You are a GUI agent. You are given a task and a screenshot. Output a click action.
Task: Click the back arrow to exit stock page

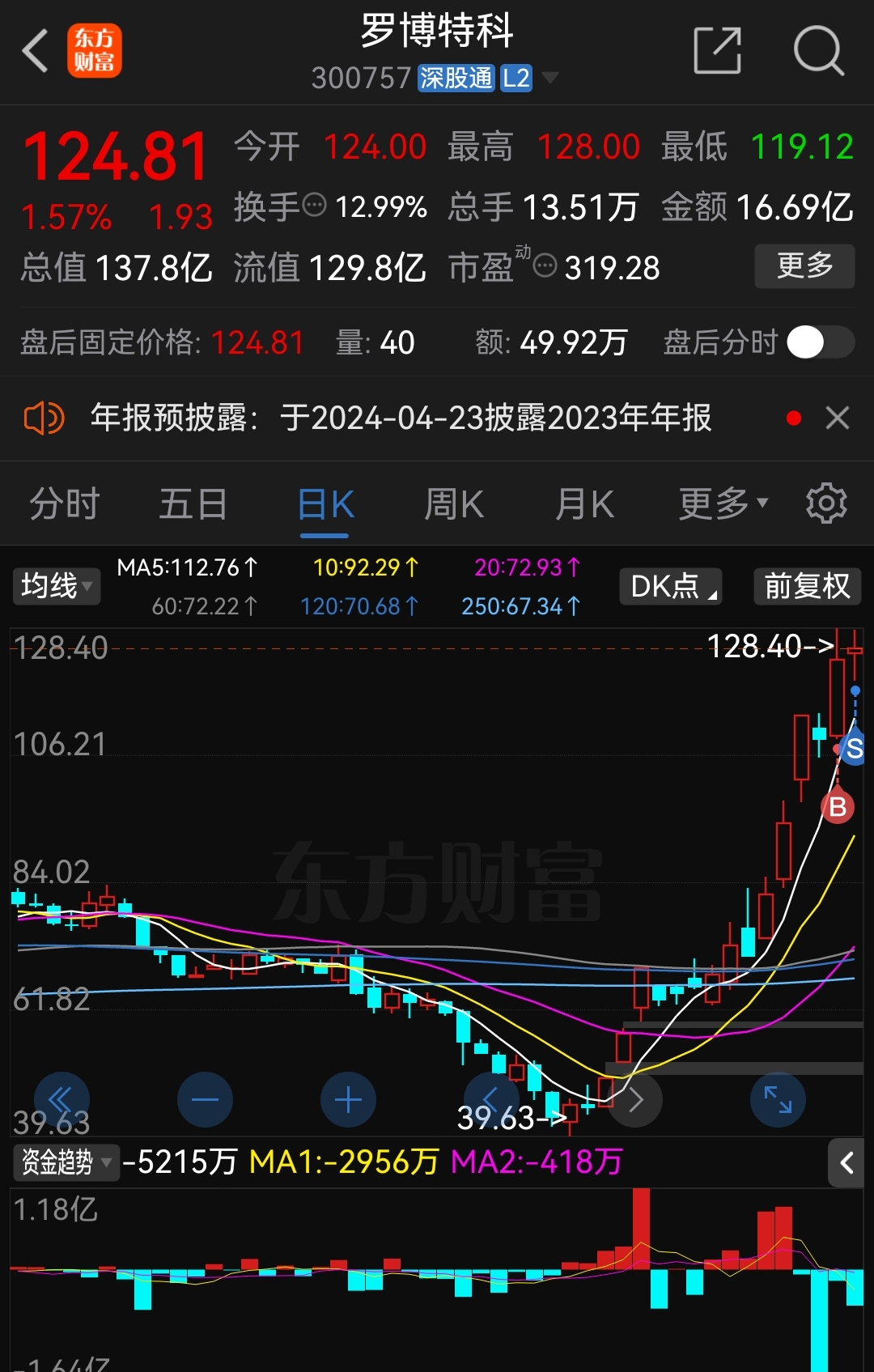(32, 50)
